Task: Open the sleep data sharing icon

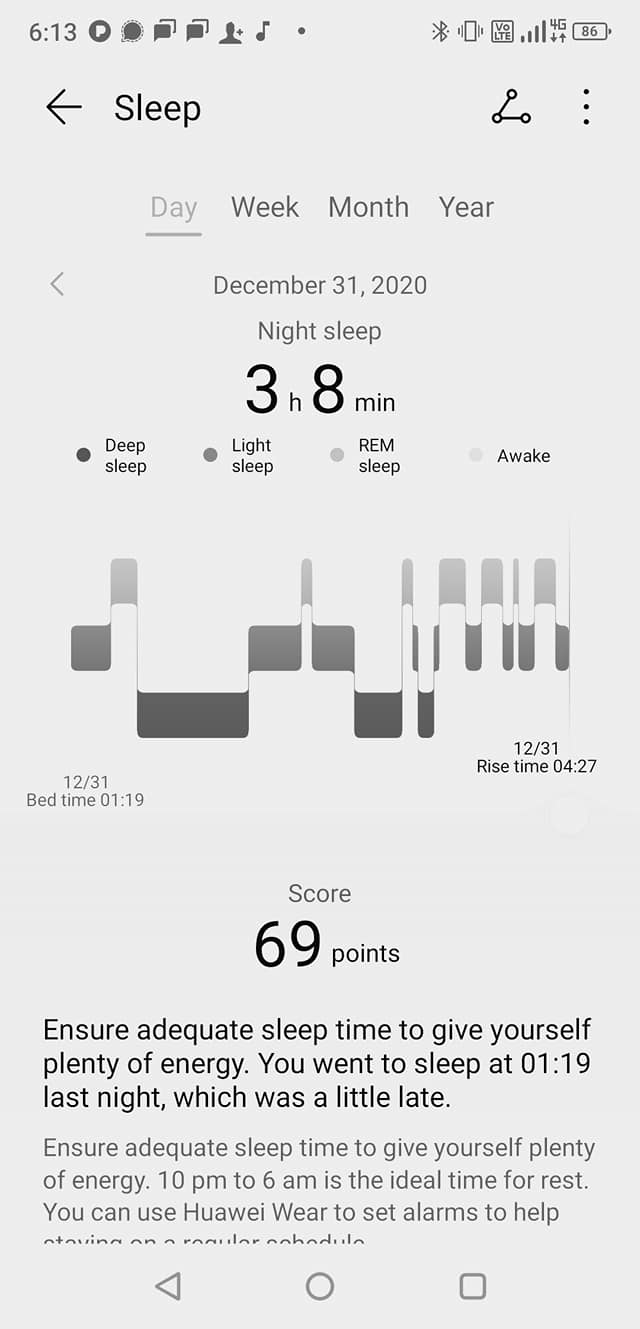Action: tap(511, 107)
